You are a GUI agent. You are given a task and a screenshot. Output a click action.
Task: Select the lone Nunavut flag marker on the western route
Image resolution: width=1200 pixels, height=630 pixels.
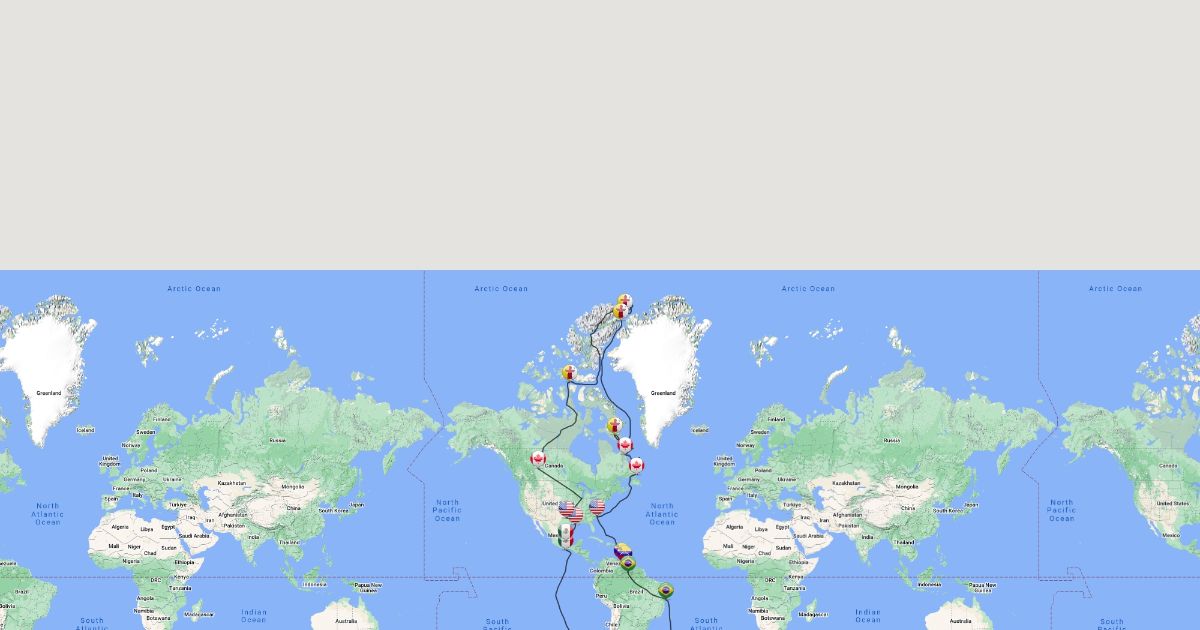point(569,372)
